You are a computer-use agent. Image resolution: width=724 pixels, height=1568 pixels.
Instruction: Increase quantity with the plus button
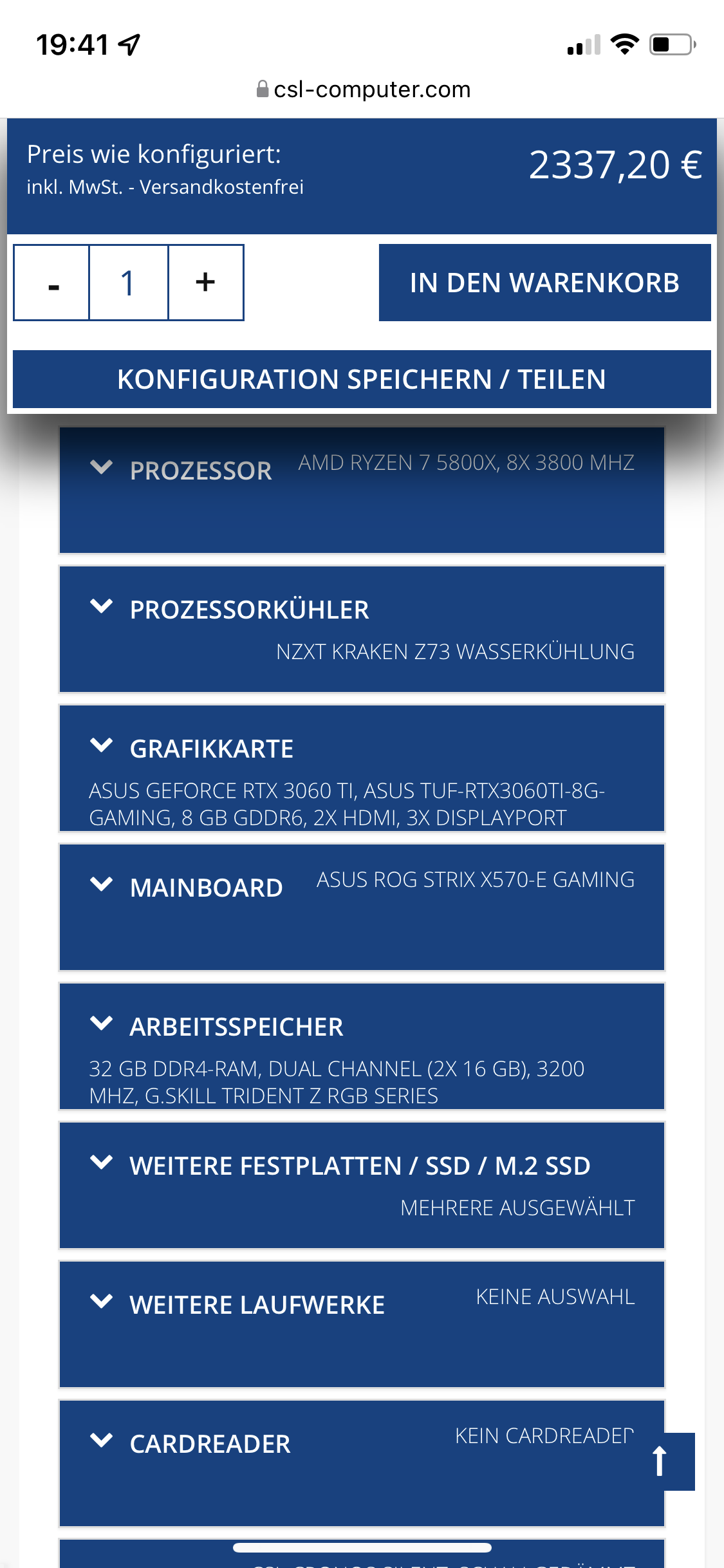coord(206,283)
